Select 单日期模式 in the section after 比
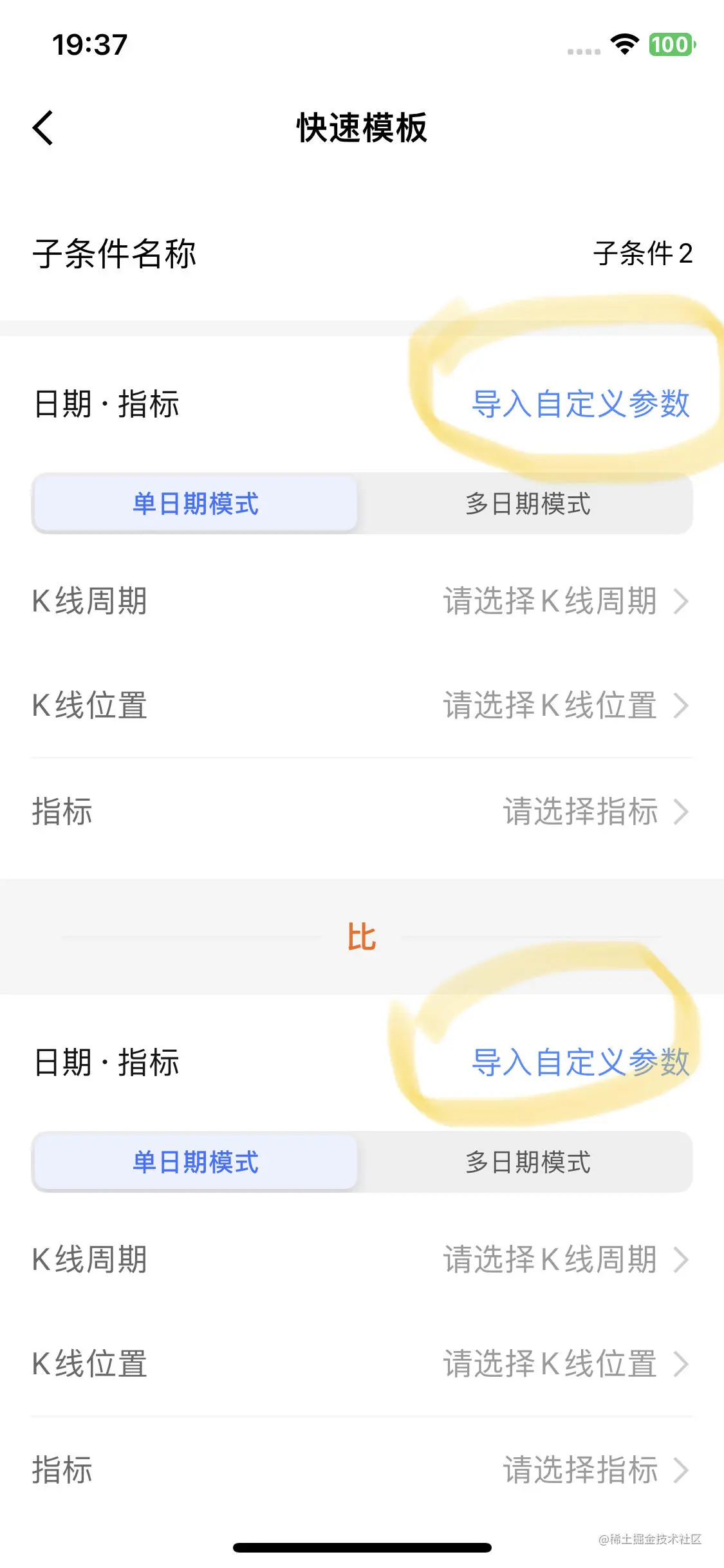This screenshot has height=1568, width=724. tap(196, 1162)
